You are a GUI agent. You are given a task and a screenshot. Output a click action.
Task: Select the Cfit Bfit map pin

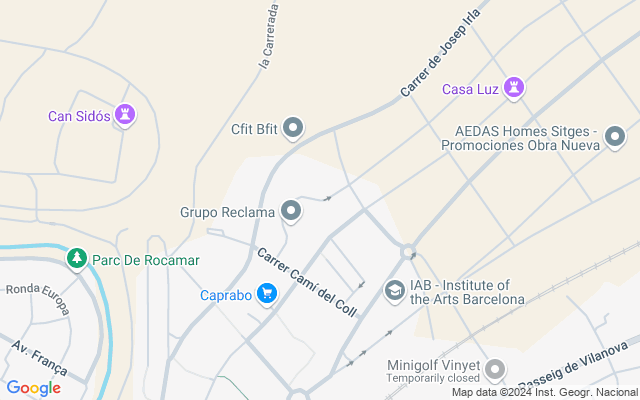(293, 128)
